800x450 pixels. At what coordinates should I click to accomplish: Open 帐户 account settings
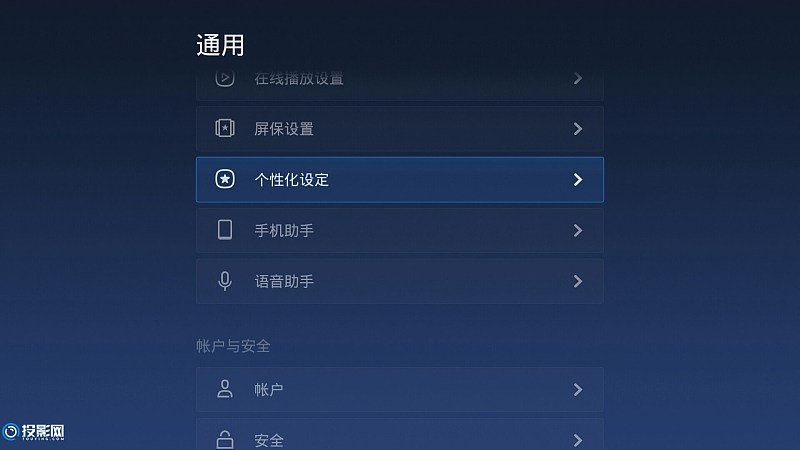click(399, 390)
